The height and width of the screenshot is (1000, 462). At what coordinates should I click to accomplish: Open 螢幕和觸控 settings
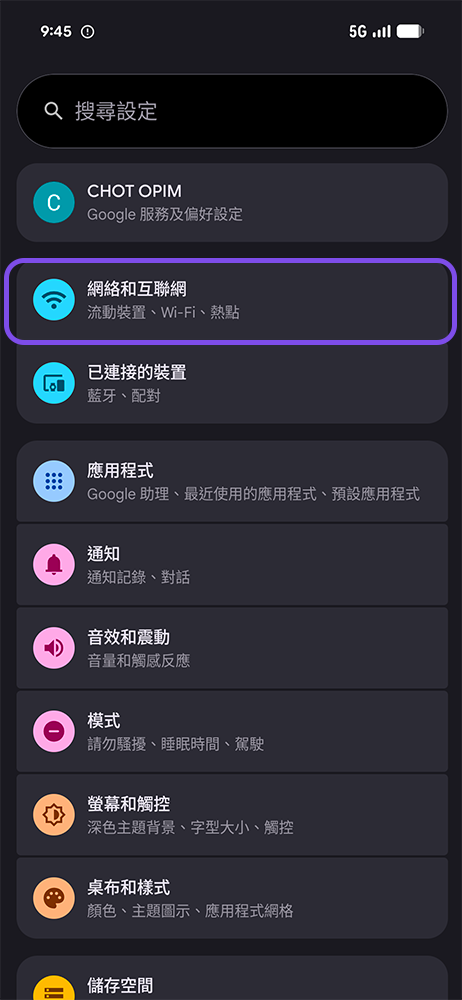pos(232,815)
